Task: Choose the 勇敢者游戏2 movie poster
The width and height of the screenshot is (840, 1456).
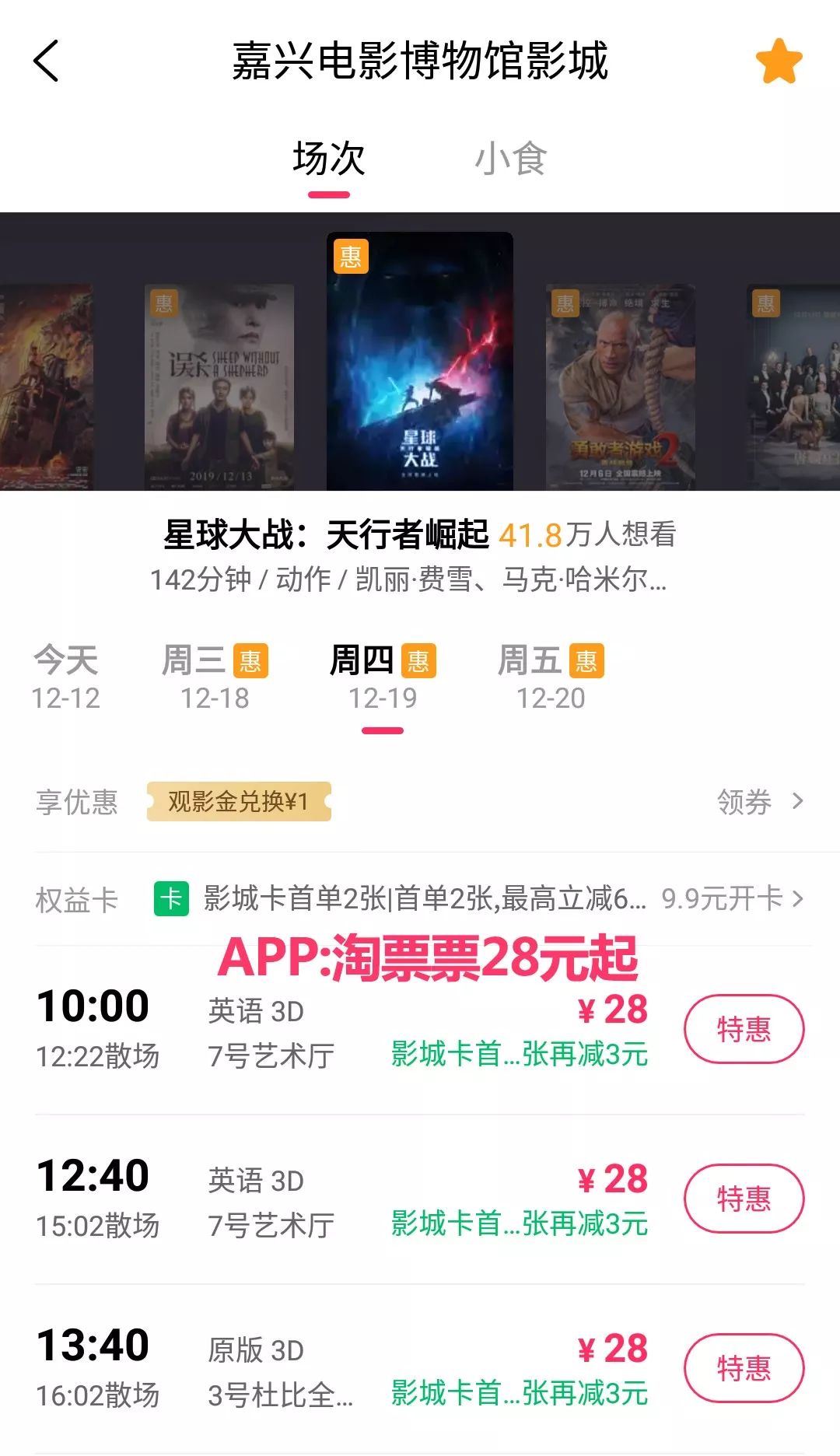Action: click(x=620, y=387)
